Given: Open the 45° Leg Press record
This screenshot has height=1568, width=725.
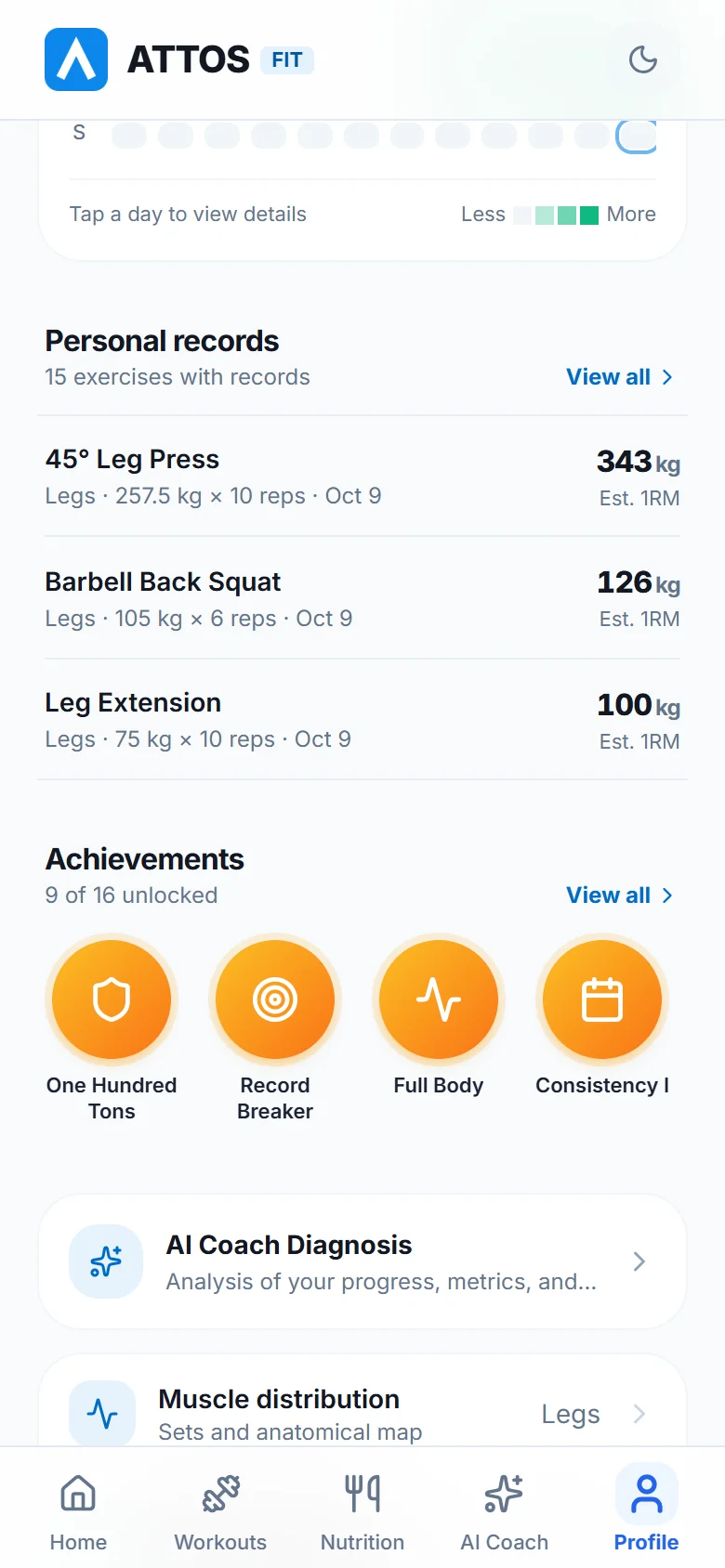Looking at the screenshot, I should point(362,477).
